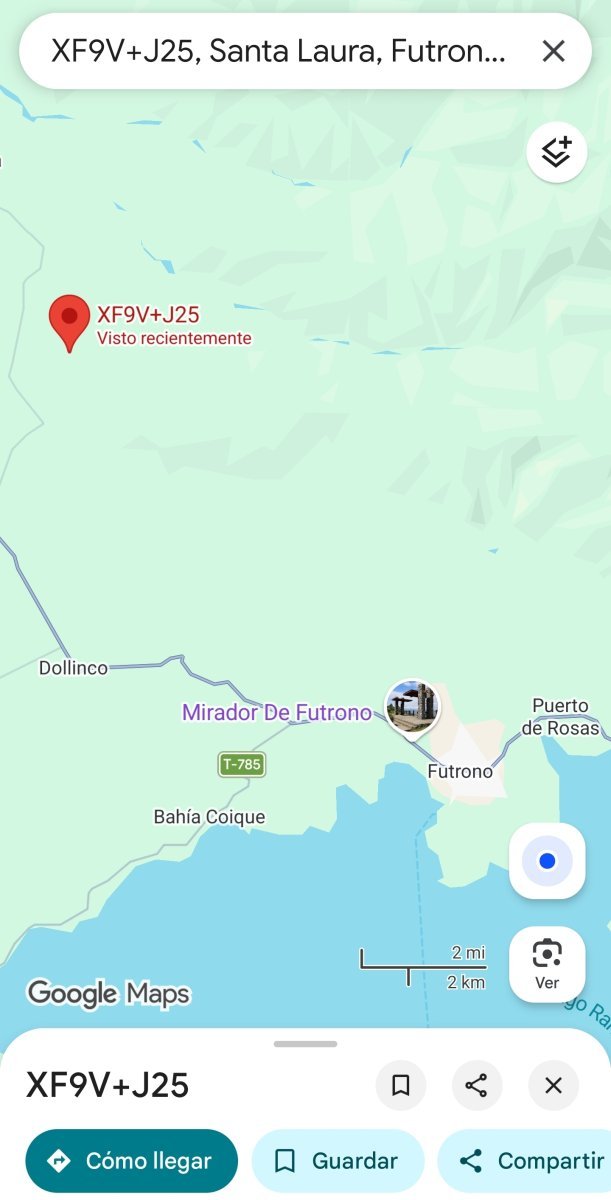The width and height of the screenshot is (611, 1200).
Task: Center map on my current location
Action: point(547,861)
